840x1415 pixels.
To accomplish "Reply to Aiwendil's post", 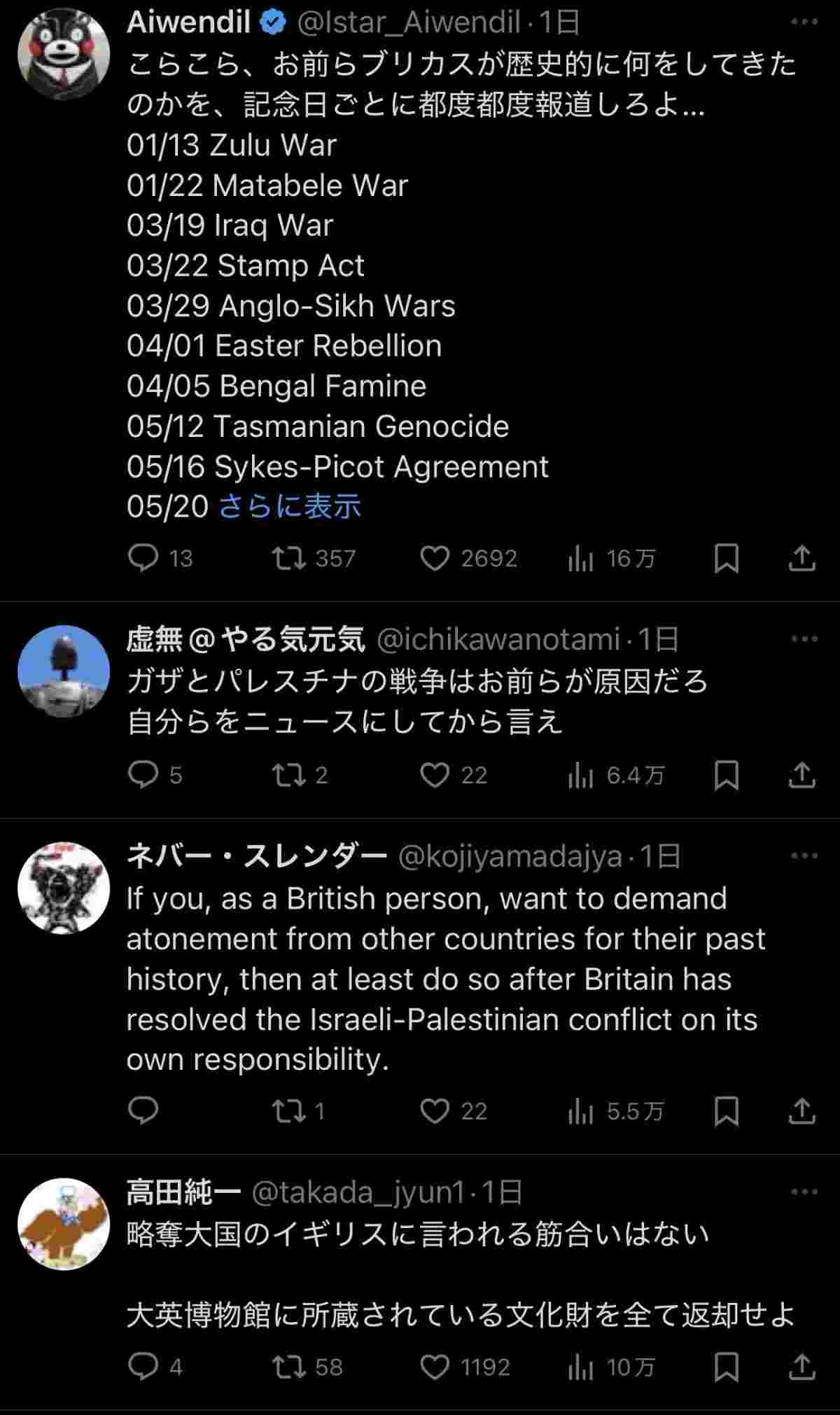I will tap(143, 559).
